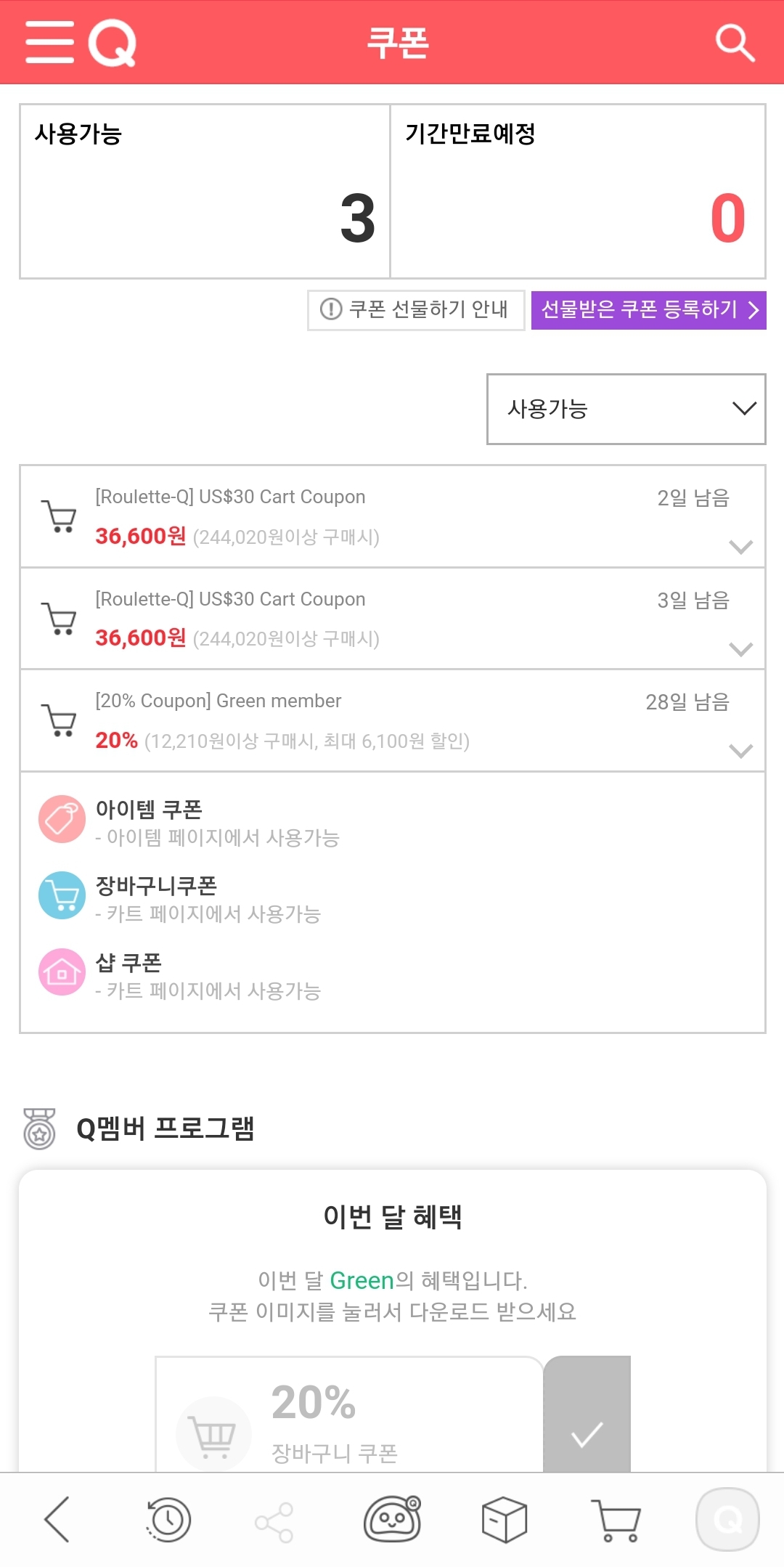The image size is (784, 1567).
Task: Tap the floating Q button
Action: click(x=727, y=1519)
